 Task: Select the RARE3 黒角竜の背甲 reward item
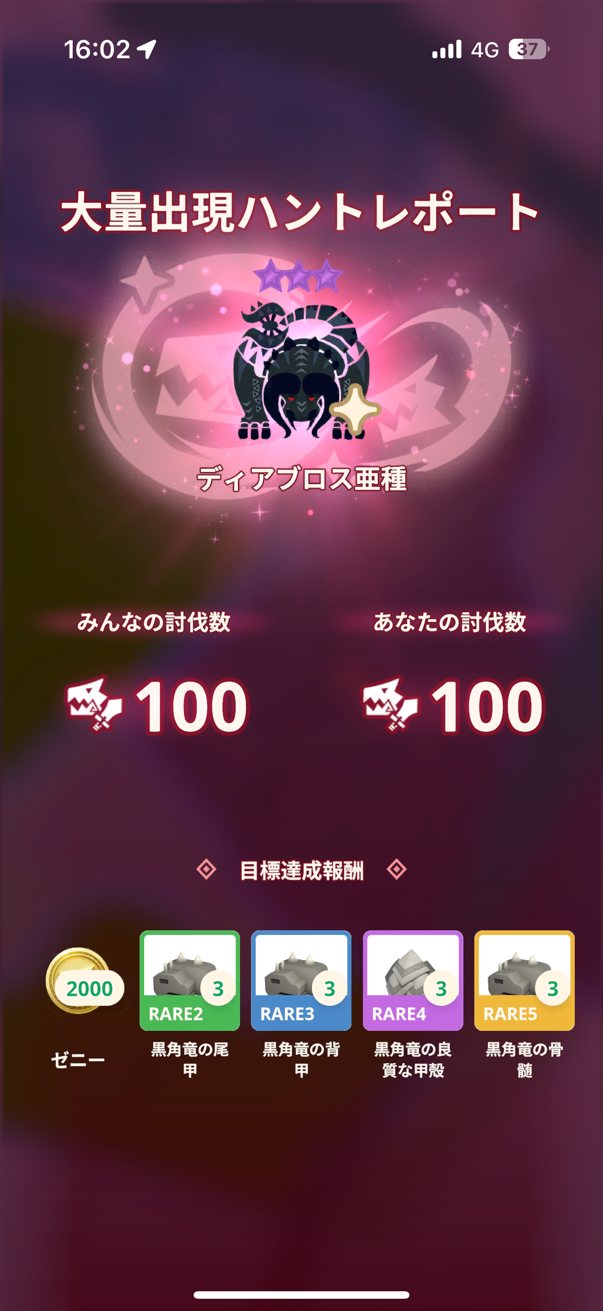(301, 980)
